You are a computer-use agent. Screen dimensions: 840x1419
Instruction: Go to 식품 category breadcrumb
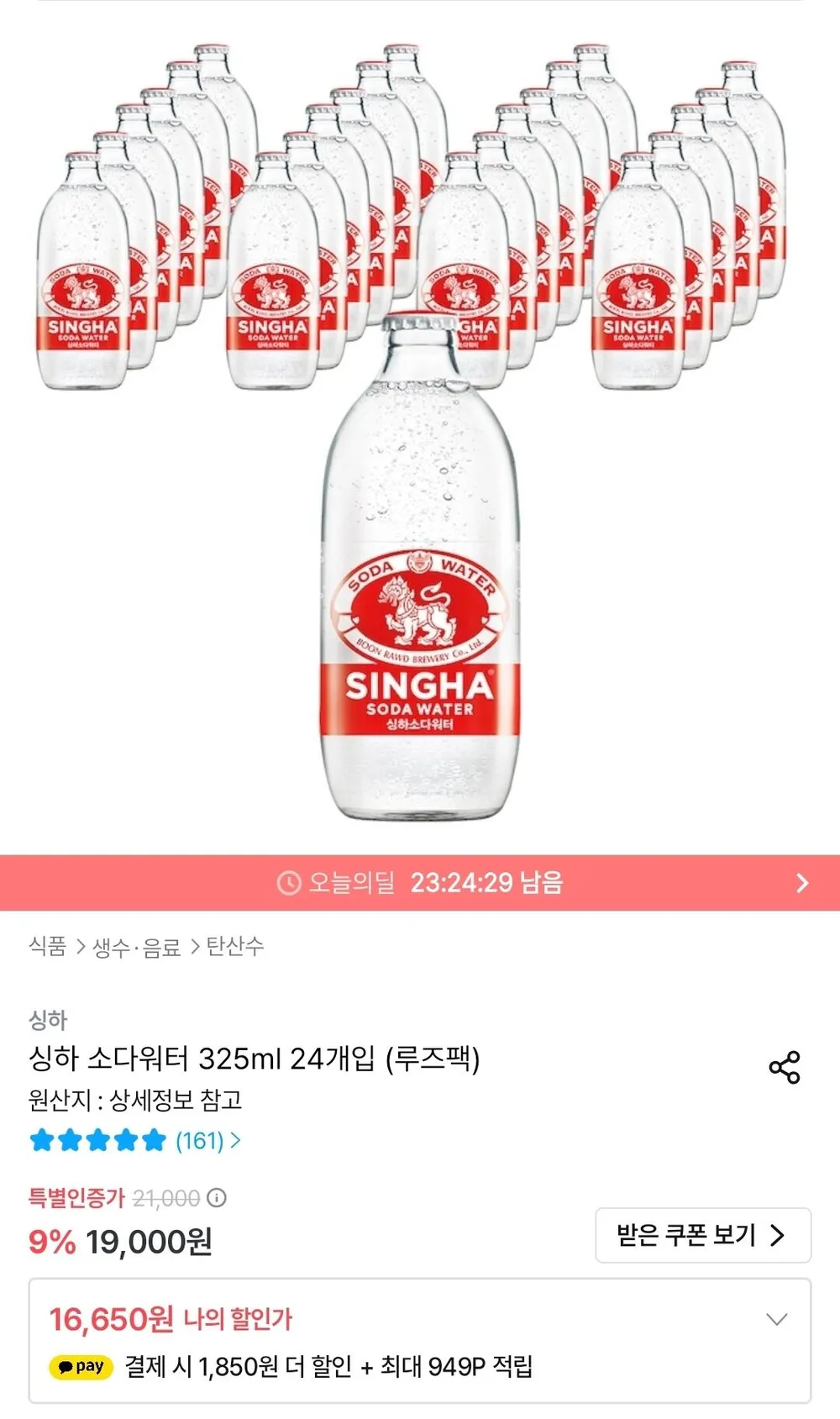click(x=48, y=946)
